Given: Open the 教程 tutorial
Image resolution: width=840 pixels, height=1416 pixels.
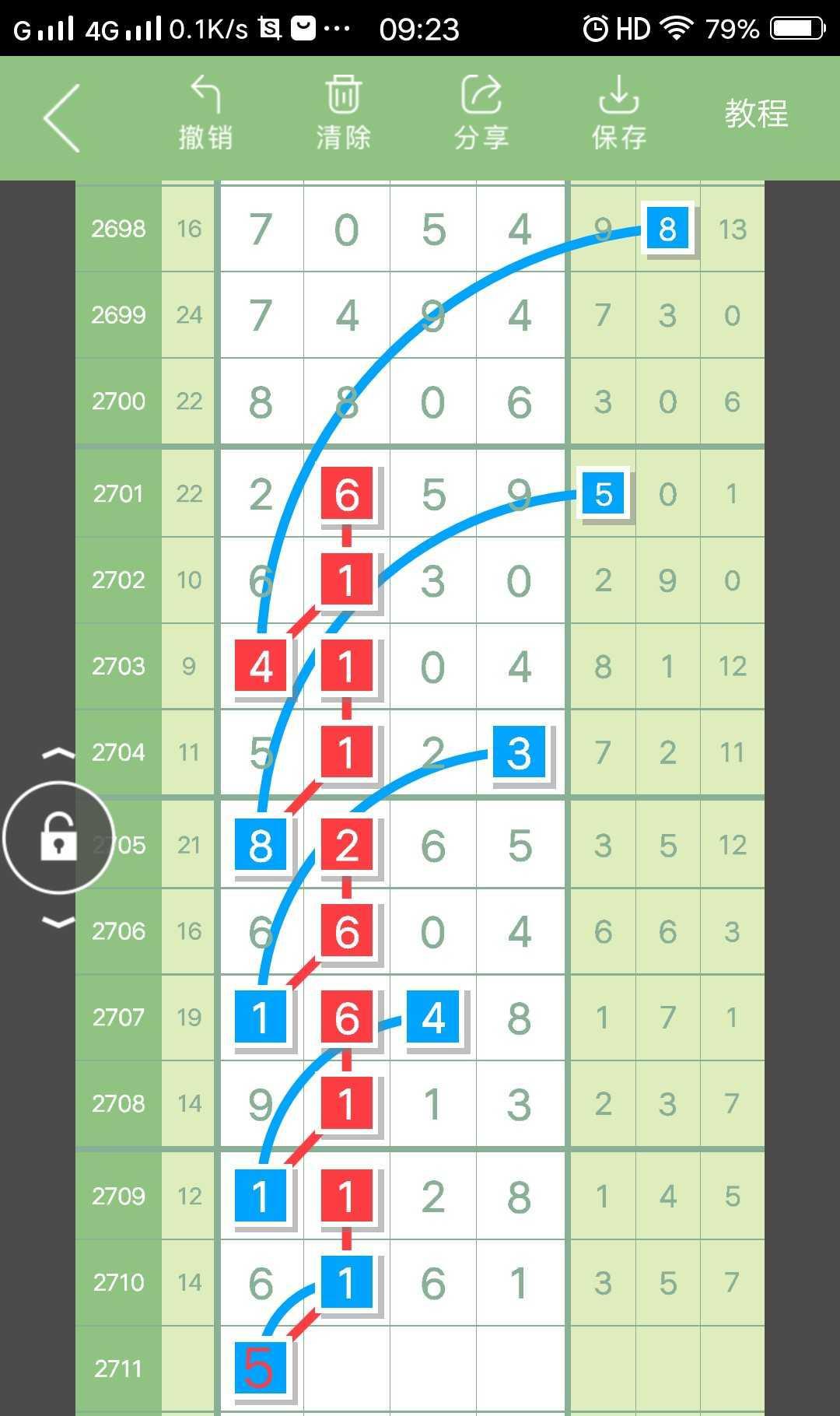Looking at the screenshot, I should coord(756,114).
